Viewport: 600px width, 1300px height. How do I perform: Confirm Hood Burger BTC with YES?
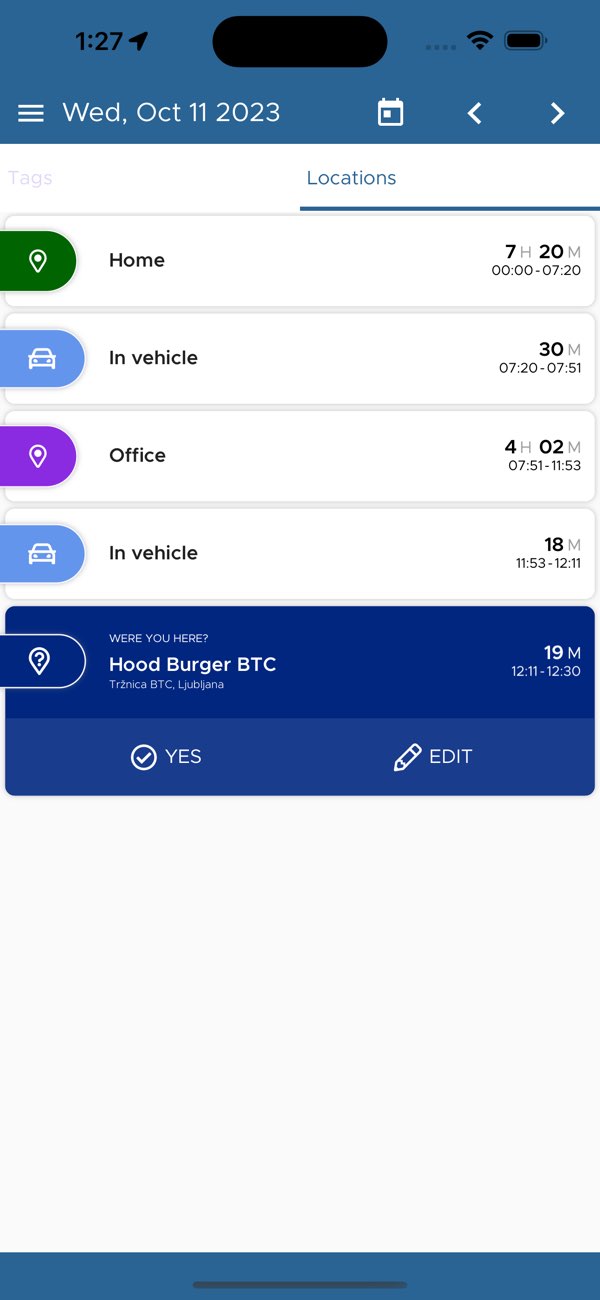tap(167, 757)
